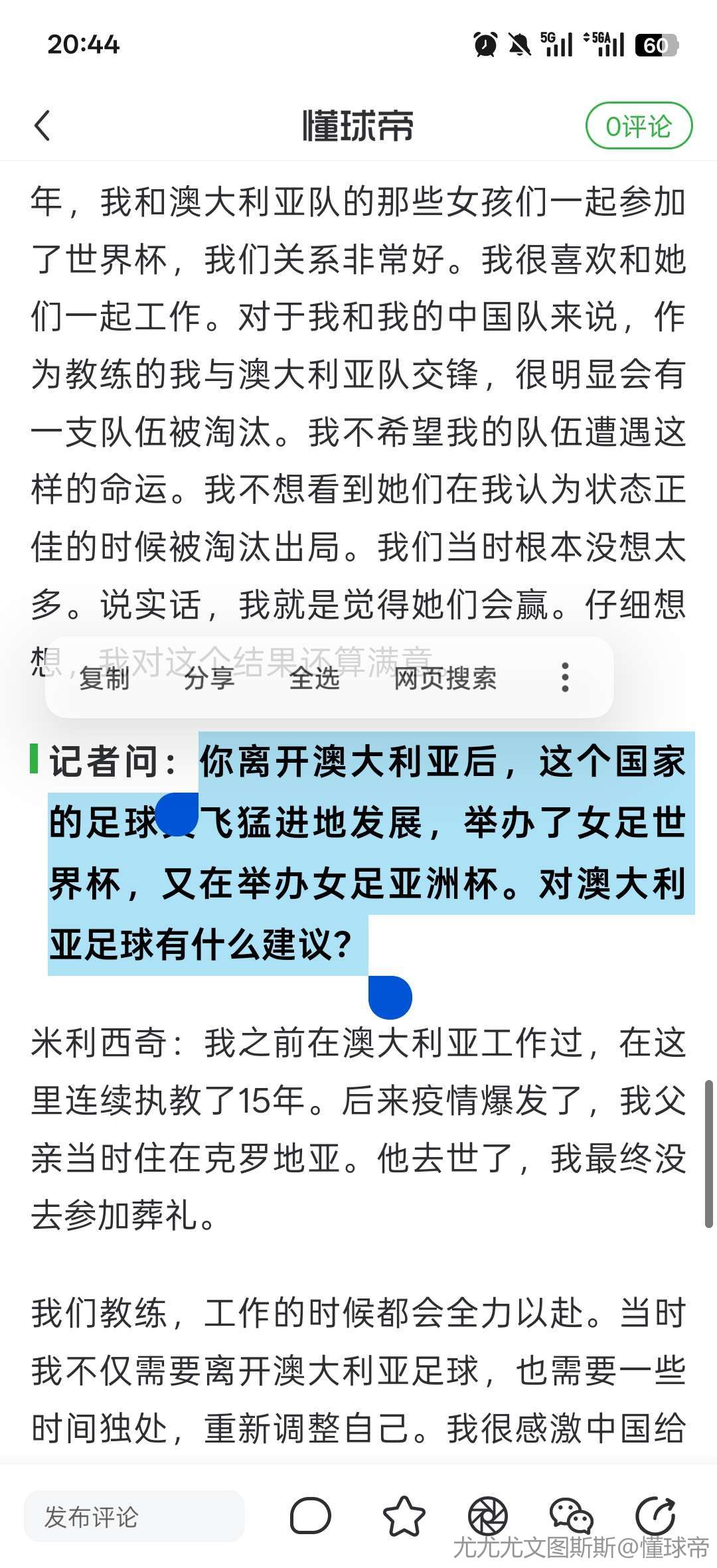Go back with the top-left arrow
The height and width of the screenshot is (1568, 717).
42,125
